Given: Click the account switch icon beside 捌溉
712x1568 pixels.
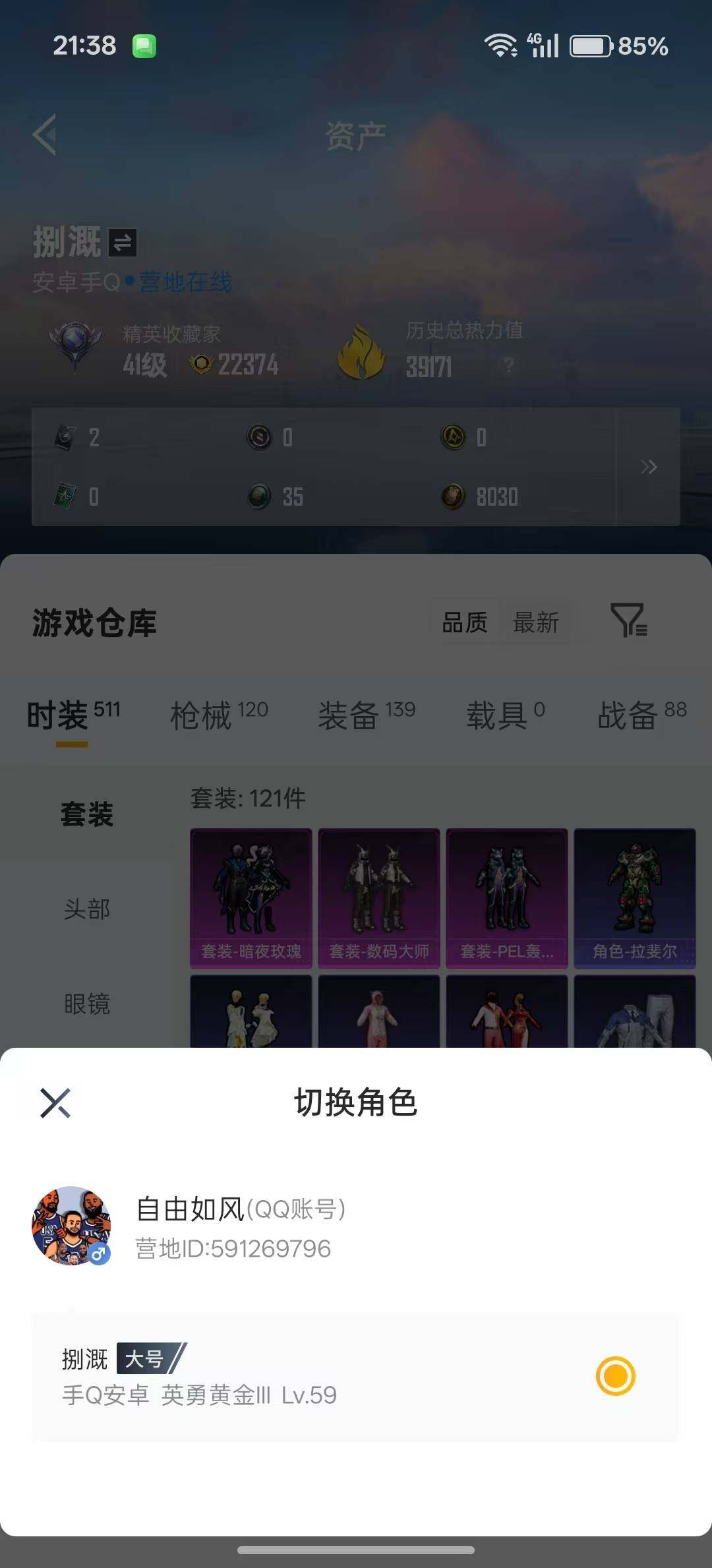Looking at the screenshot, I should 123,243.
